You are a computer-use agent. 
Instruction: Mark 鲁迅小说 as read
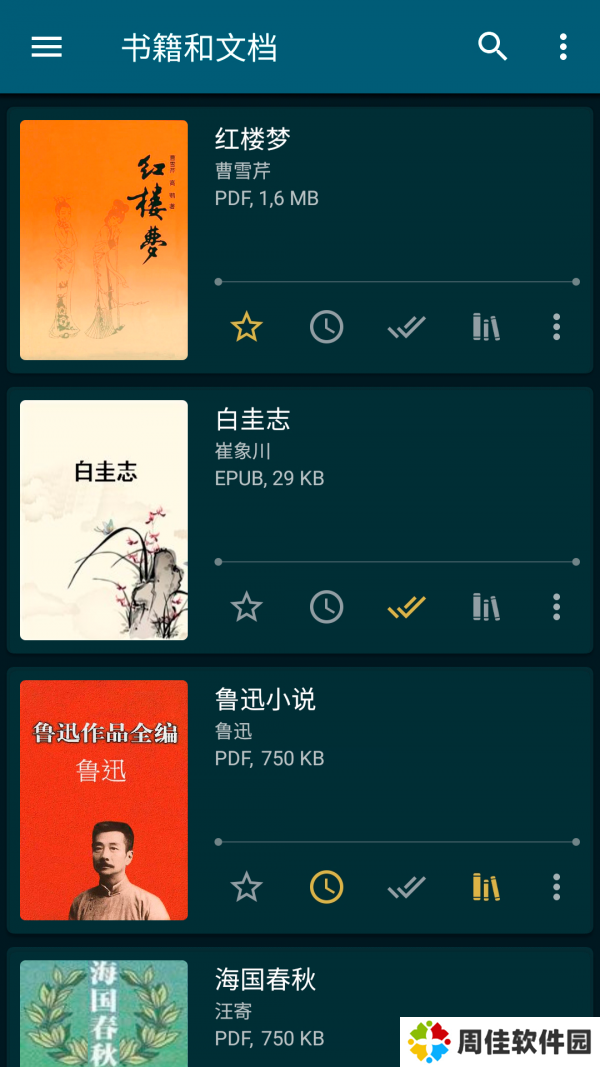pyautogui.click(x=406, y=887)
